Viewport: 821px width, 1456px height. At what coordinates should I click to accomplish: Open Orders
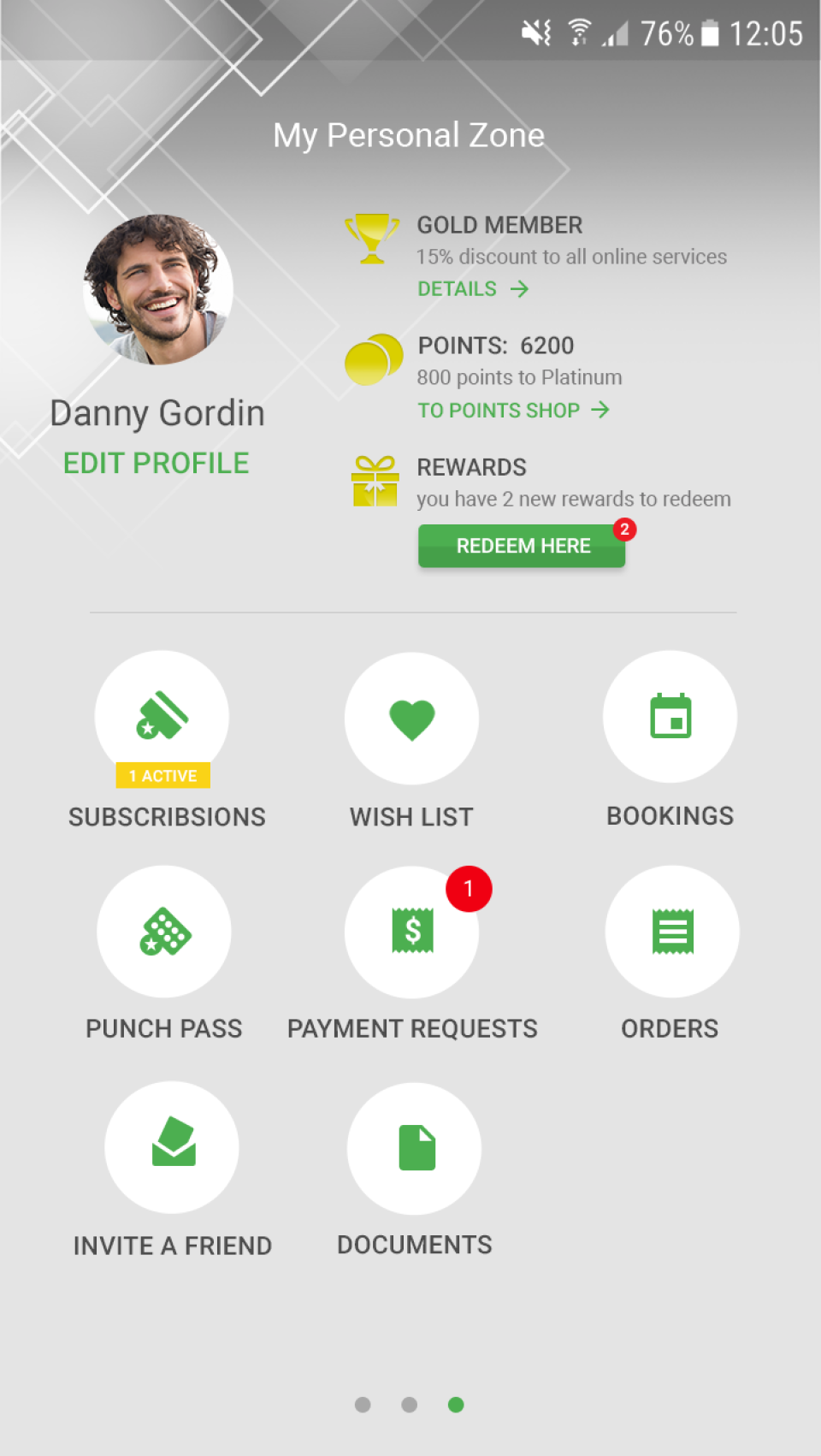point(672,932)
